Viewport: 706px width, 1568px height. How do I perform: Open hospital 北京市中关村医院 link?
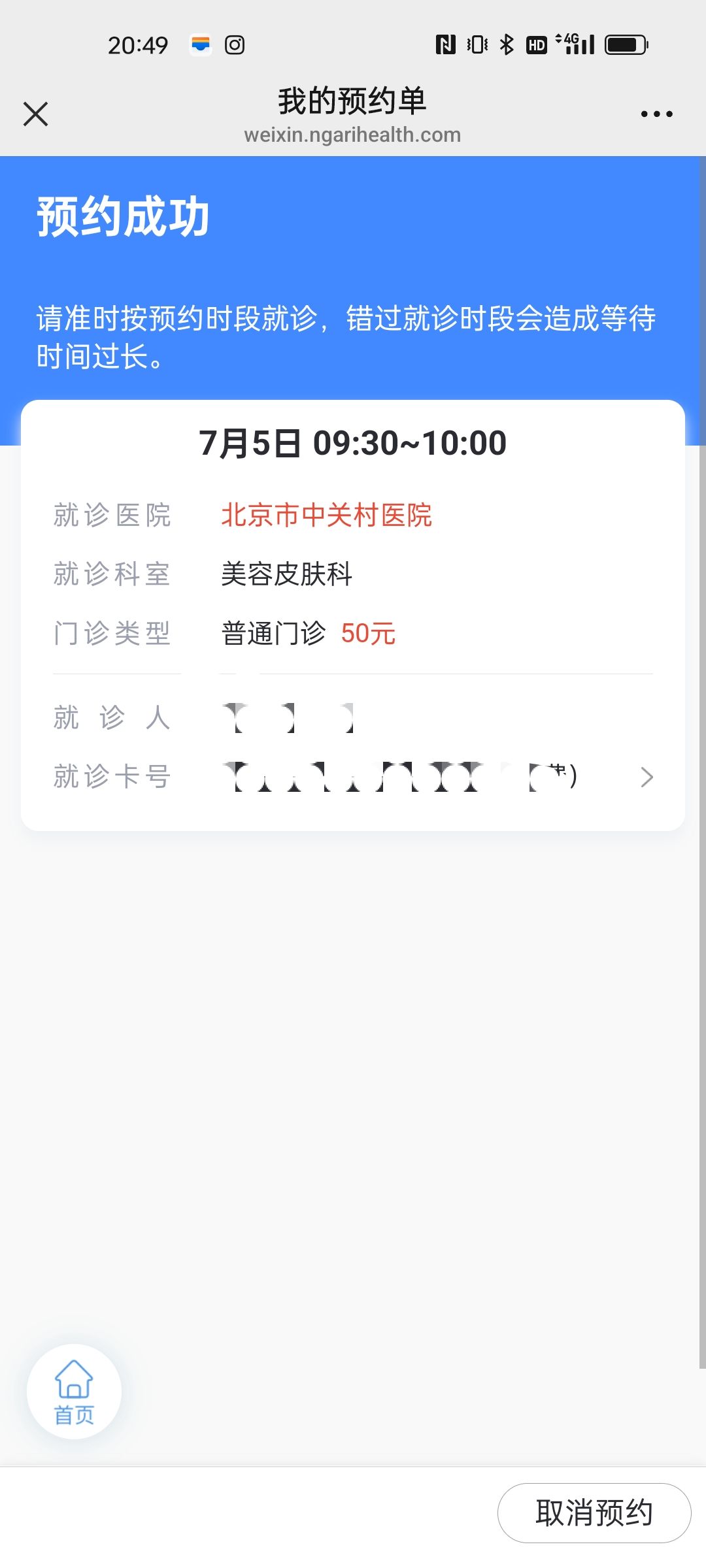tap(326, 515)
